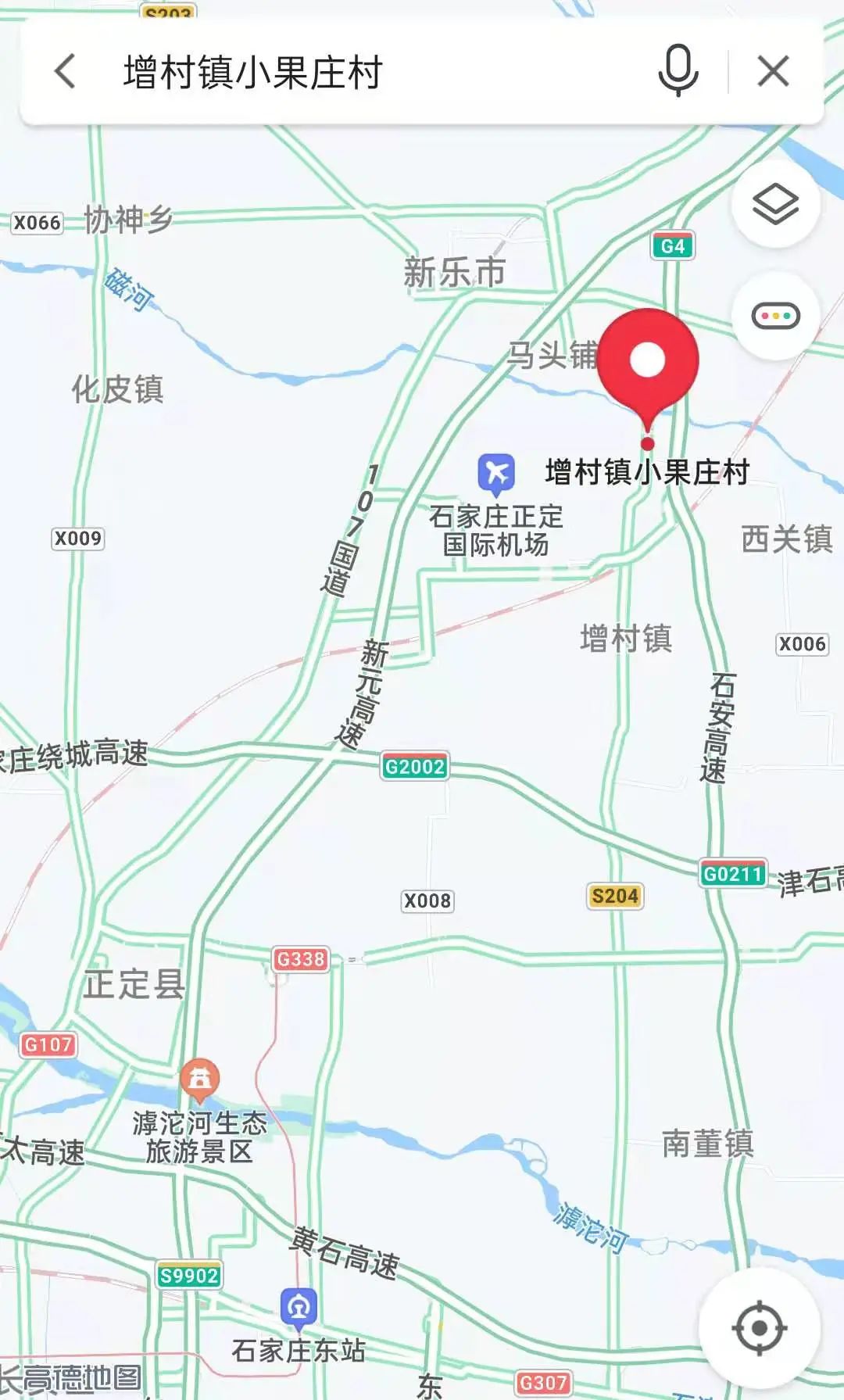
Task: Select the 石家庄正定国际机场 airport marker
Action: click(x=496, y=473)
